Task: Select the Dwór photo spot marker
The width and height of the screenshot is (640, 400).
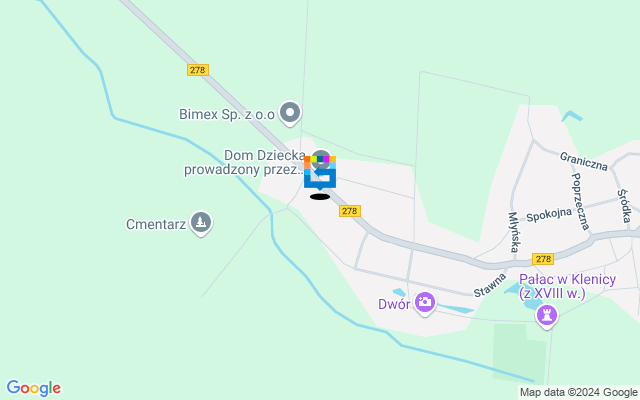Action: [x=425, y=302]
